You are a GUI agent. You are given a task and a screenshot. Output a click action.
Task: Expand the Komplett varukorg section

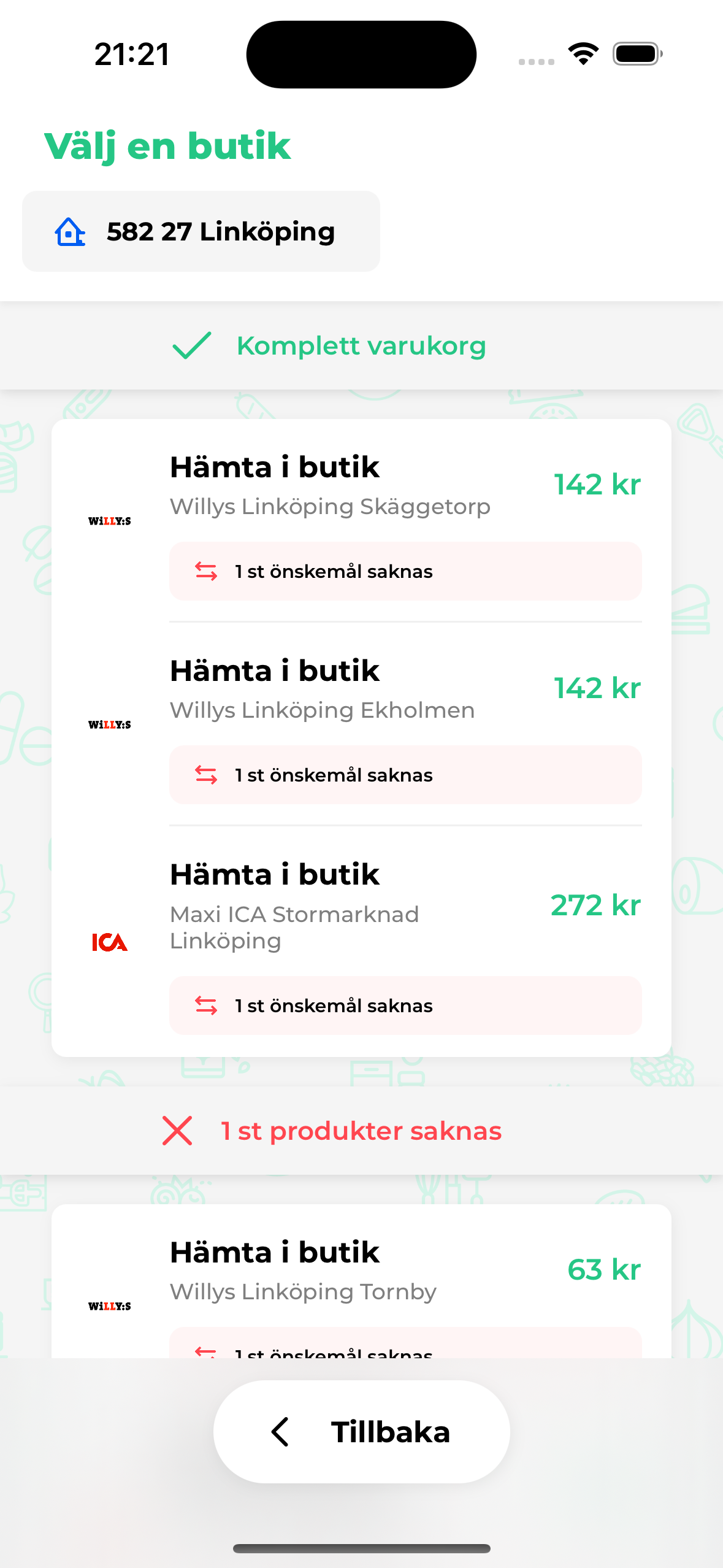[361, 345]
